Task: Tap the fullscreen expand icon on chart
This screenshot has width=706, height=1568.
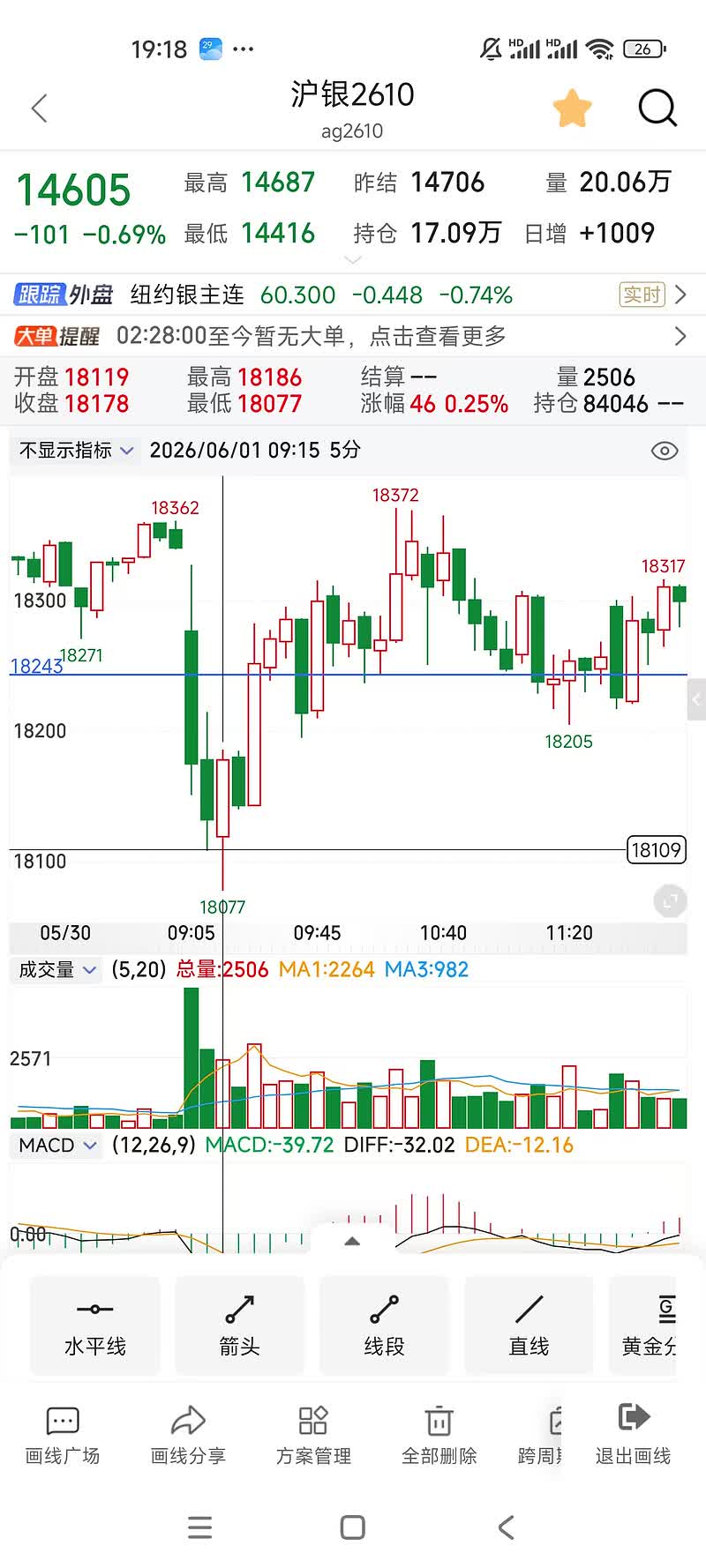Action: (670, 901)
